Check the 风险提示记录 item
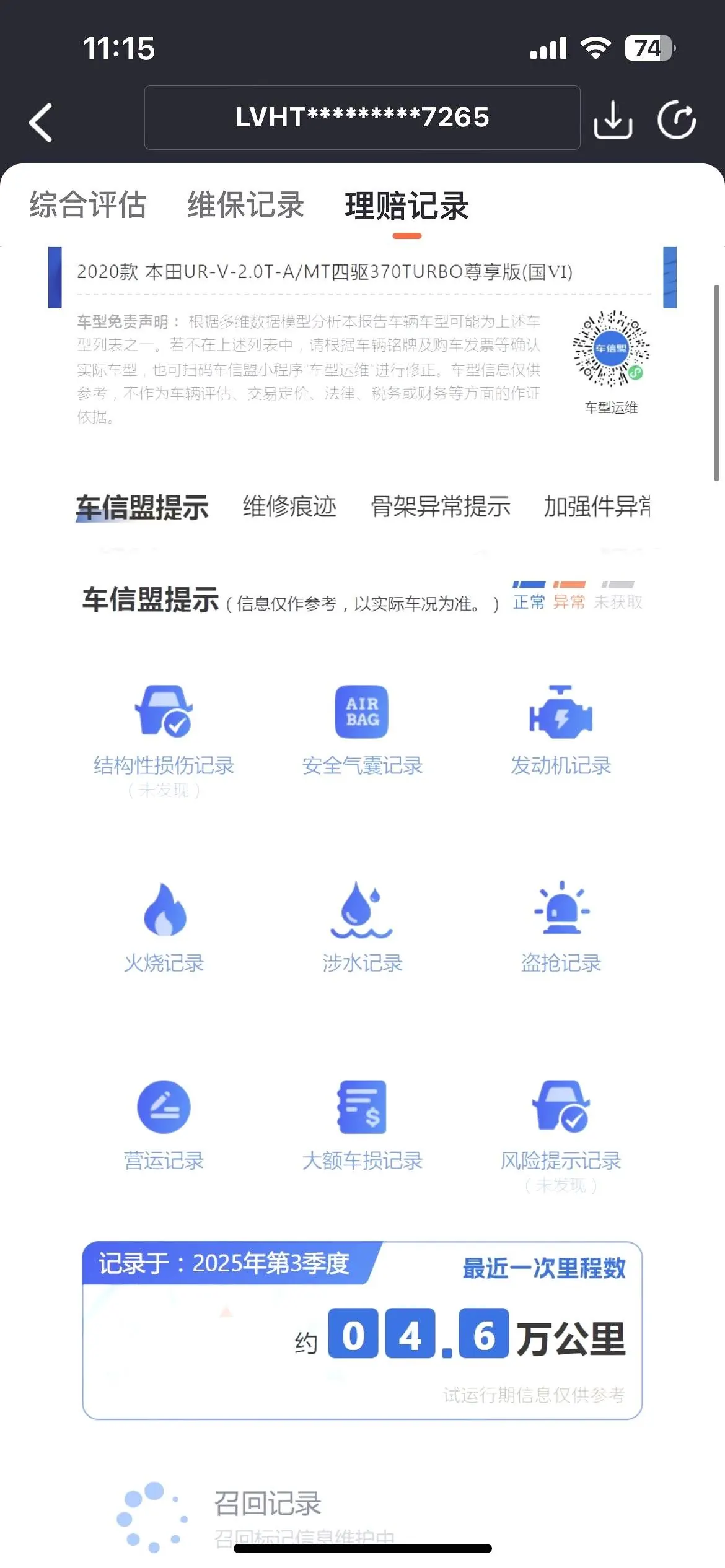The height and width of the screenshot is (1568, 725). tap(561, 1136)
